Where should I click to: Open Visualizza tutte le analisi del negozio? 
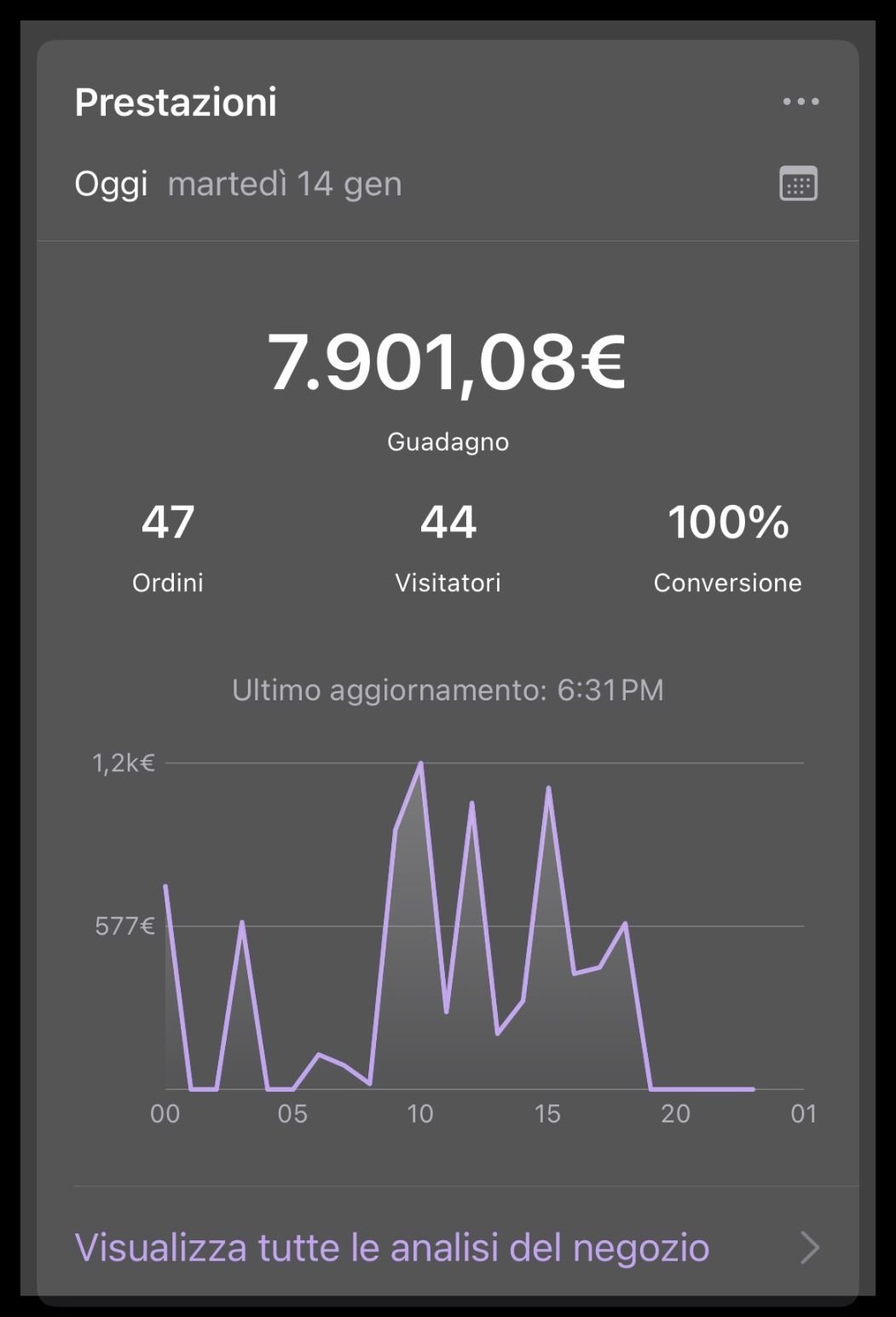[x=392, y=1247]
